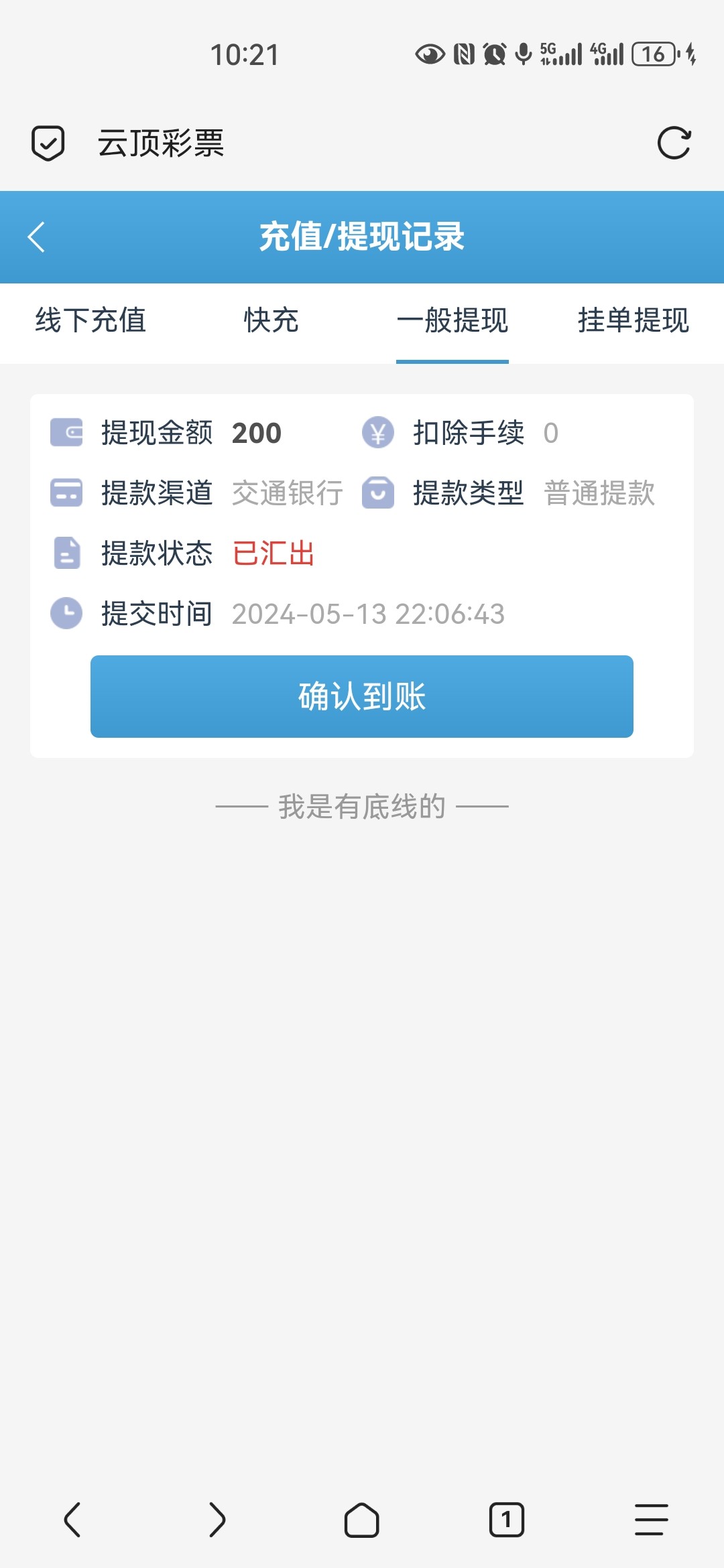Select the 一般提现 tab
The image size is (724, 1568).
tap(452, 320)
